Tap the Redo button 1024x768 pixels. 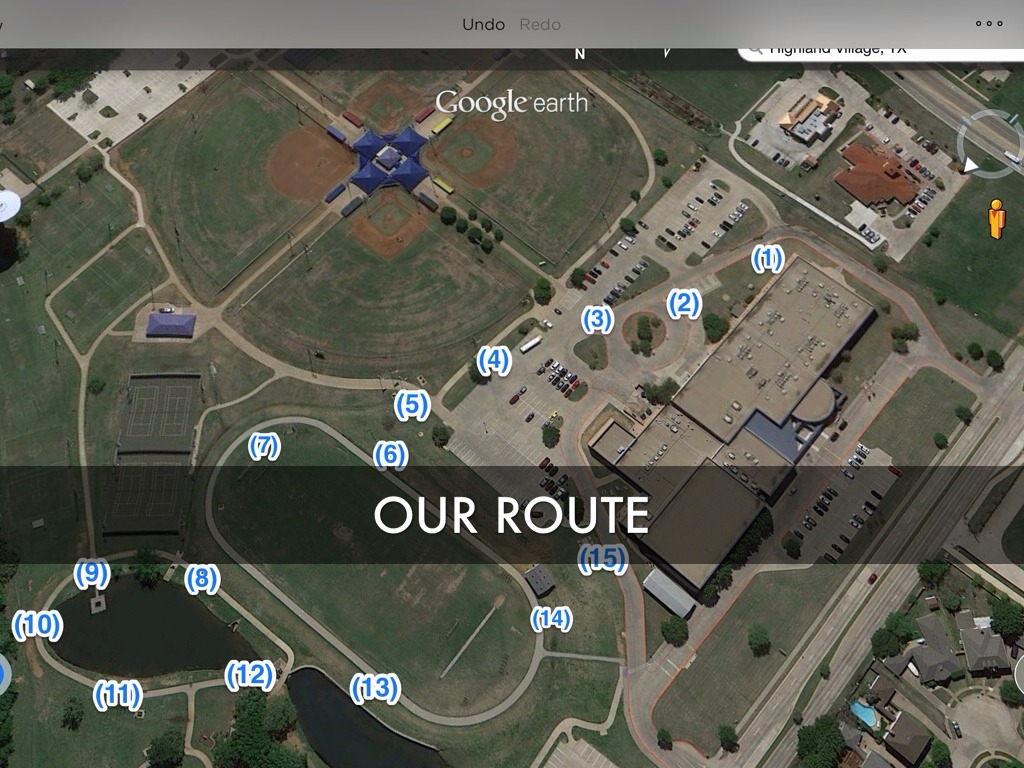pyautogui.click(x=540, y=24)
